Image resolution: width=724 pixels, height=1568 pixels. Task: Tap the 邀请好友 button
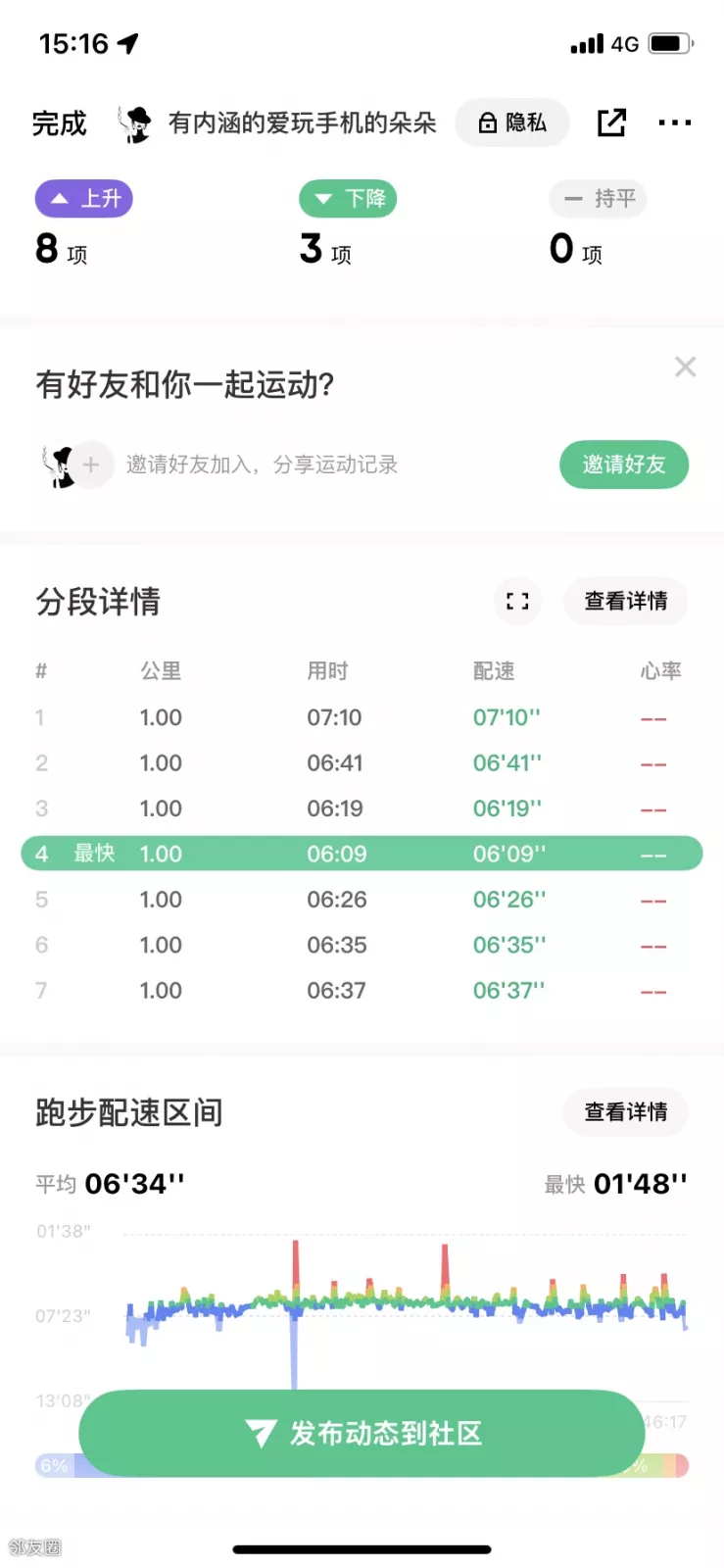pyautogui.click(x=623, y=465)
